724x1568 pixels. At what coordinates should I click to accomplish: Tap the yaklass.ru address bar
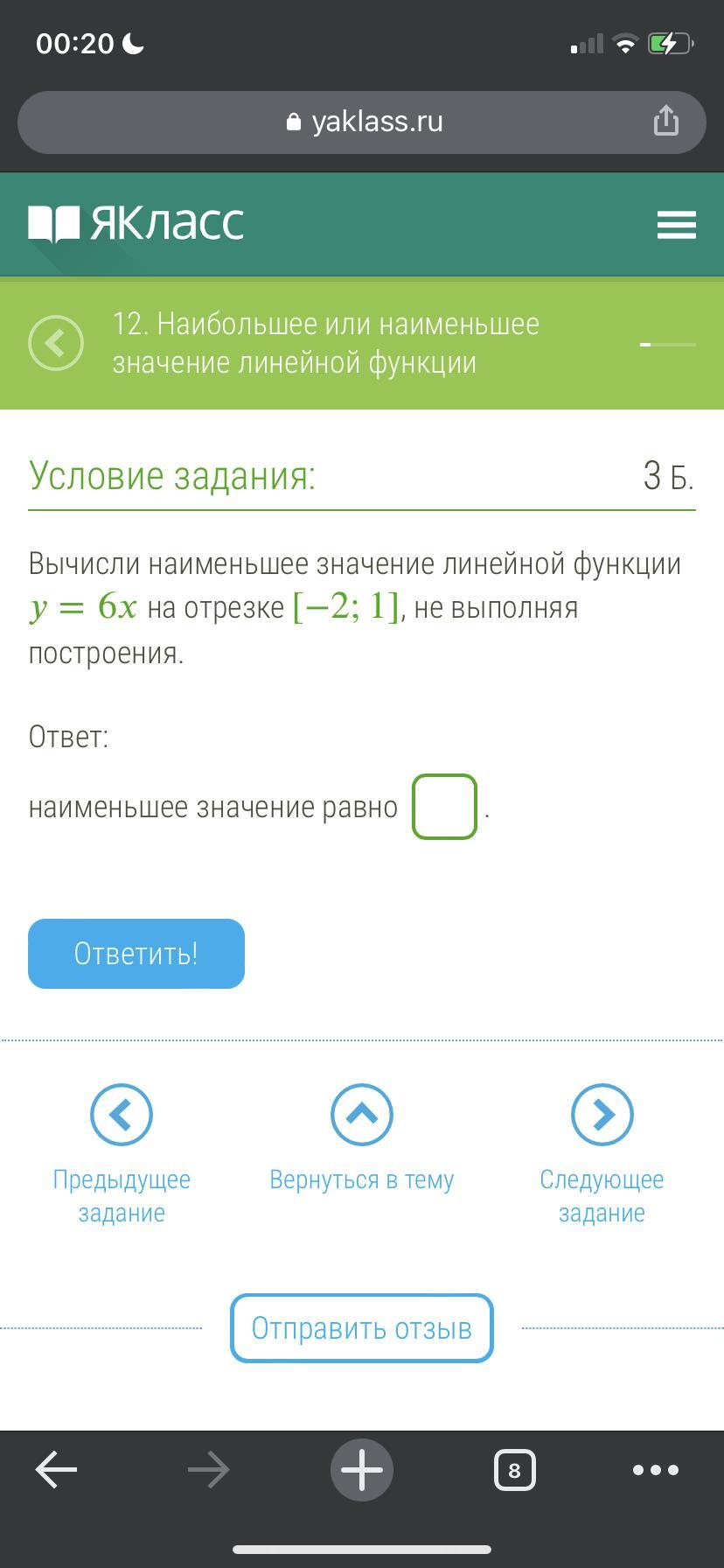[x=362, y=122]
